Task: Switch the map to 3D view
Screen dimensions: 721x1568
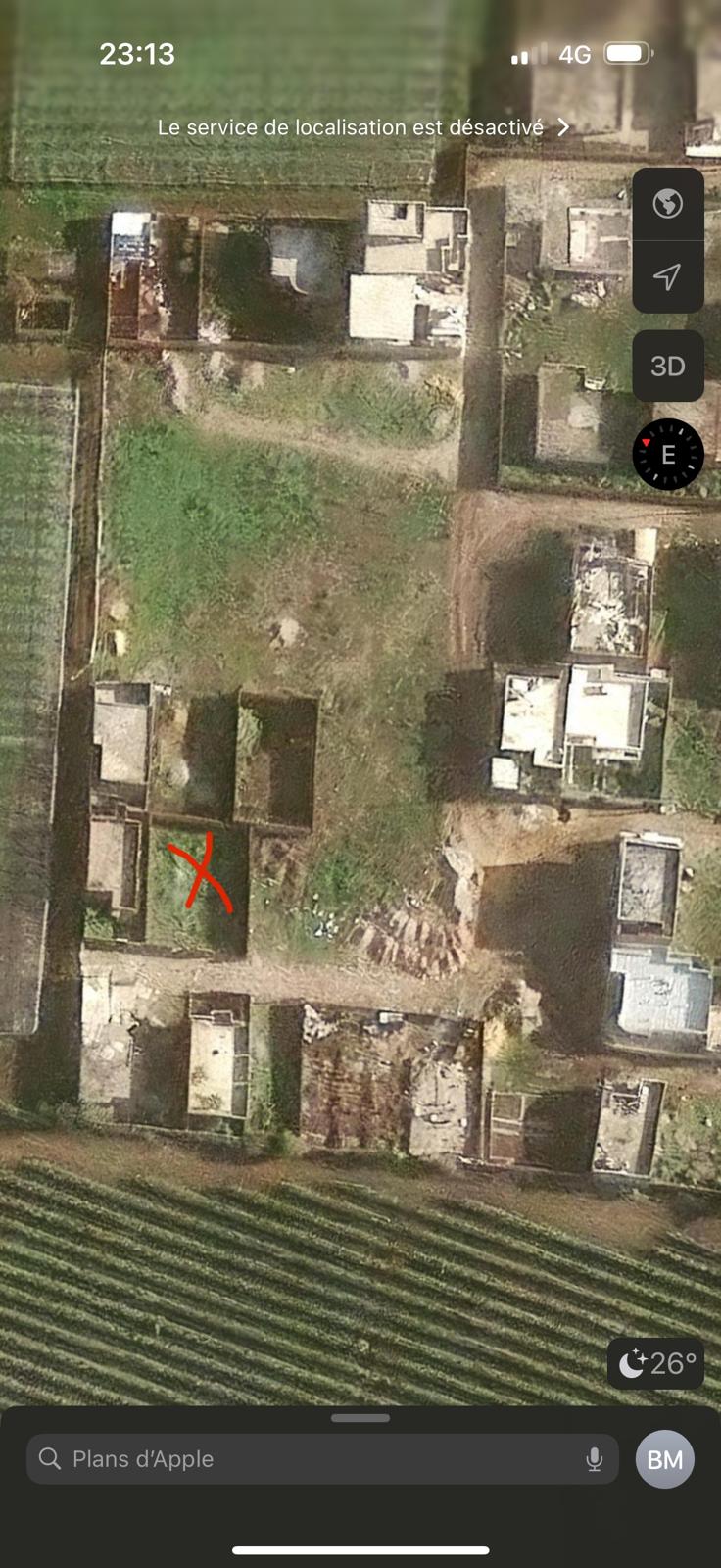Action: pos(668,366)
